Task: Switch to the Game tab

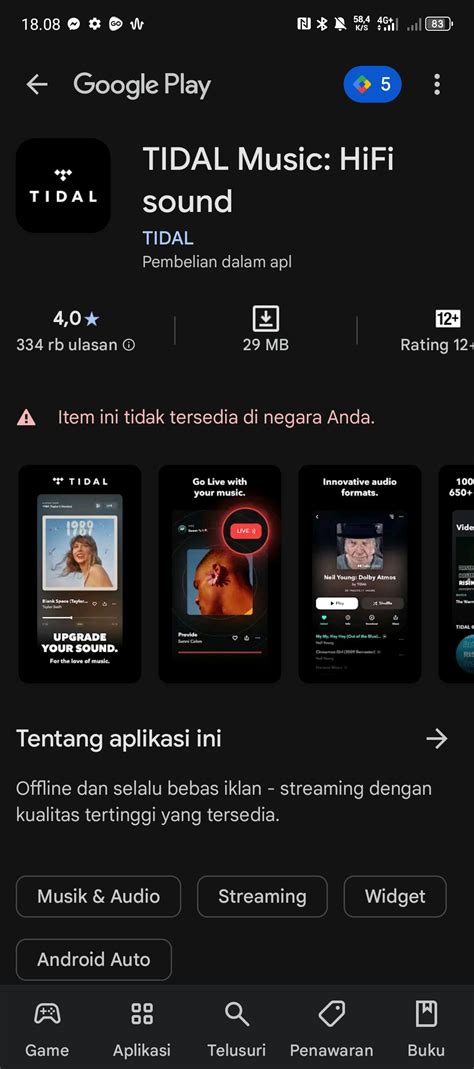Action: click(x=47, y=1028)
